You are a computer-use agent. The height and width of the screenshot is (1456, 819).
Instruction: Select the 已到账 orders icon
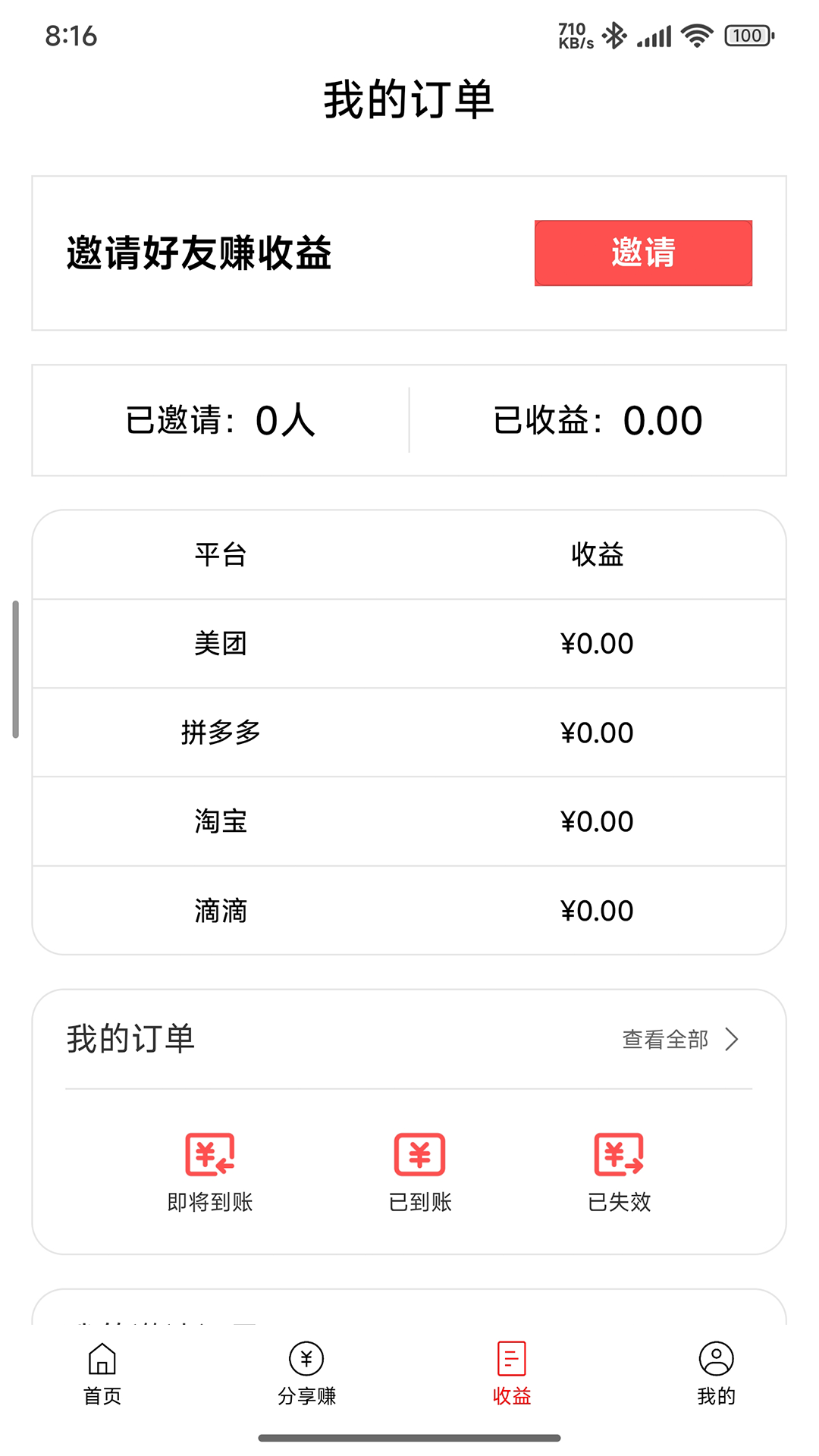tap(419, 1156)
